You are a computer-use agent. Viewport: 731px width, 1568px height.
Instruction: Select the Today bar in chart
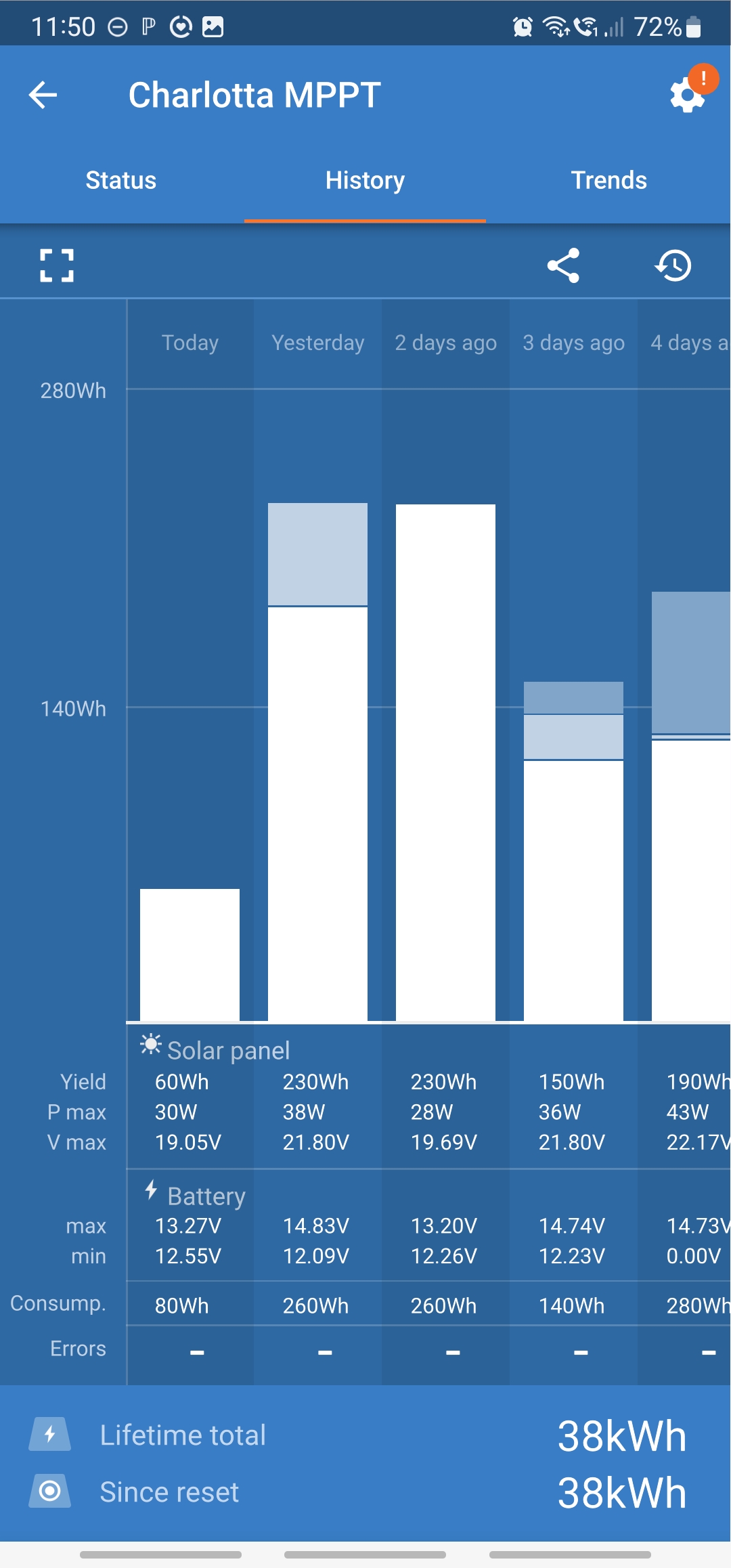coord(190,955)
